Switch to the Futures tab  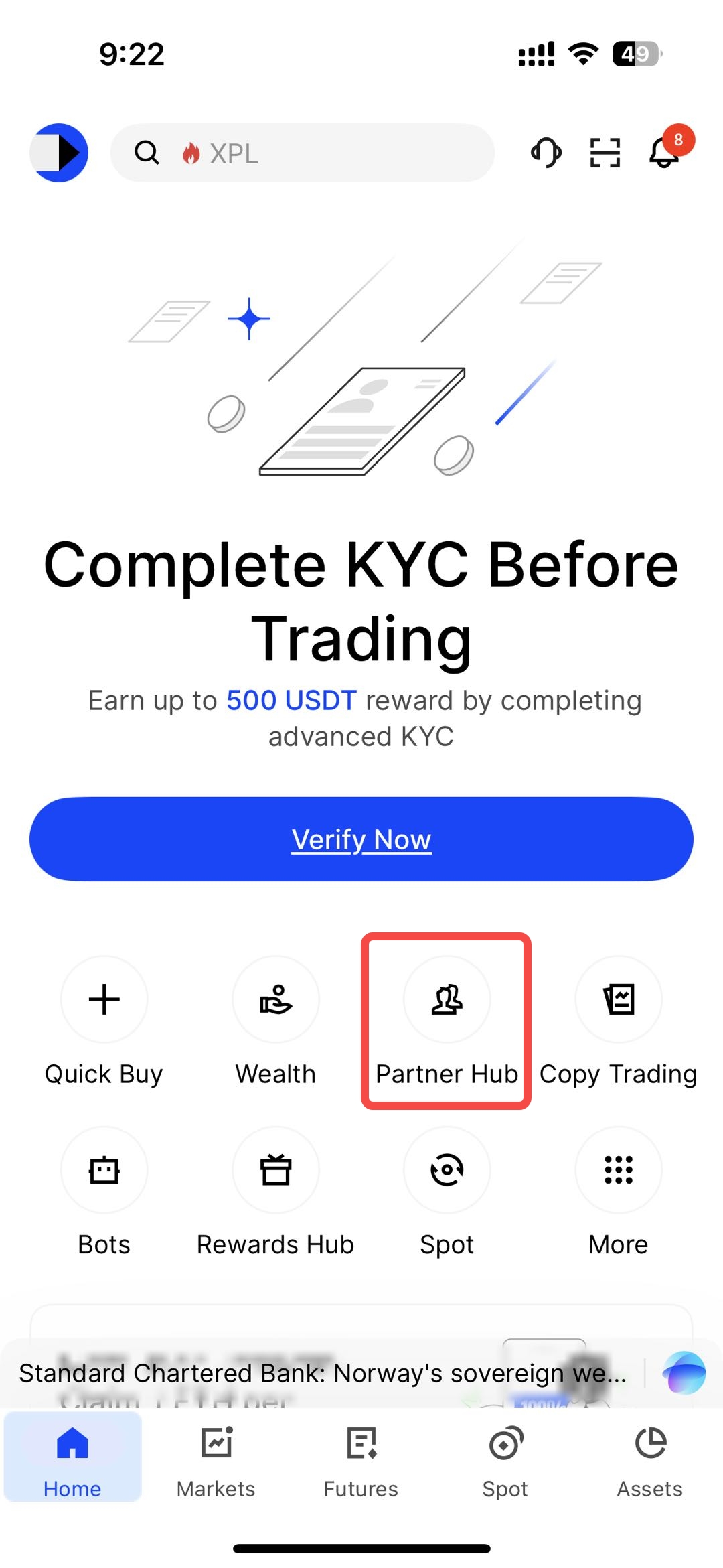tap(361, 1460)
